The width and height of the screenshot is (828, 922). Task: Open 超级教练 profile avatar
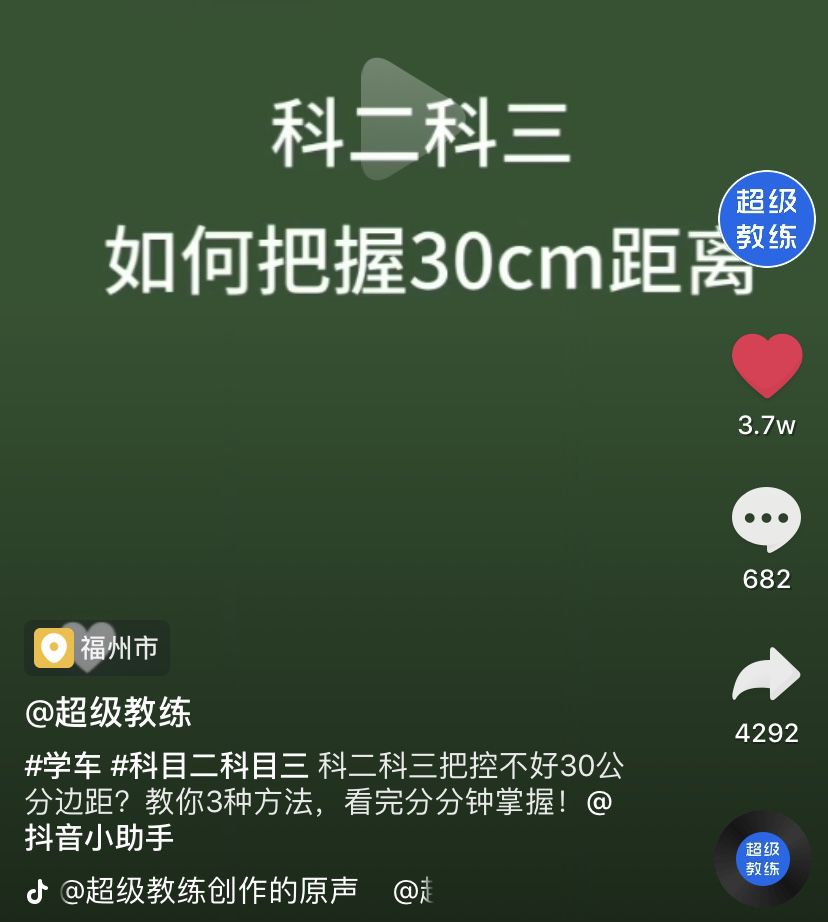tap(767, 219)
